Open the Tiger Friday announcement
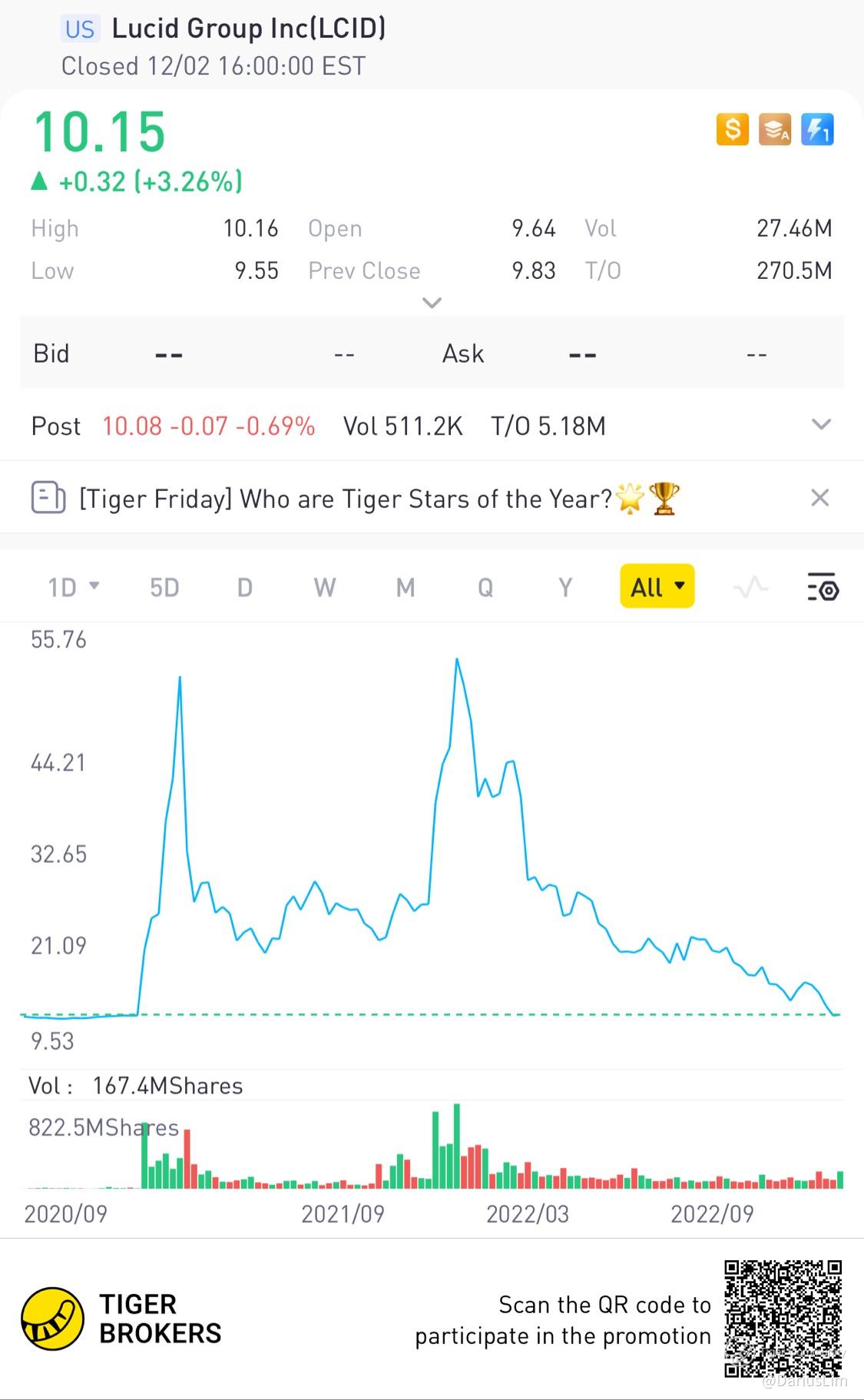Viewport: 864px width, 1400px height. point(346,499)
